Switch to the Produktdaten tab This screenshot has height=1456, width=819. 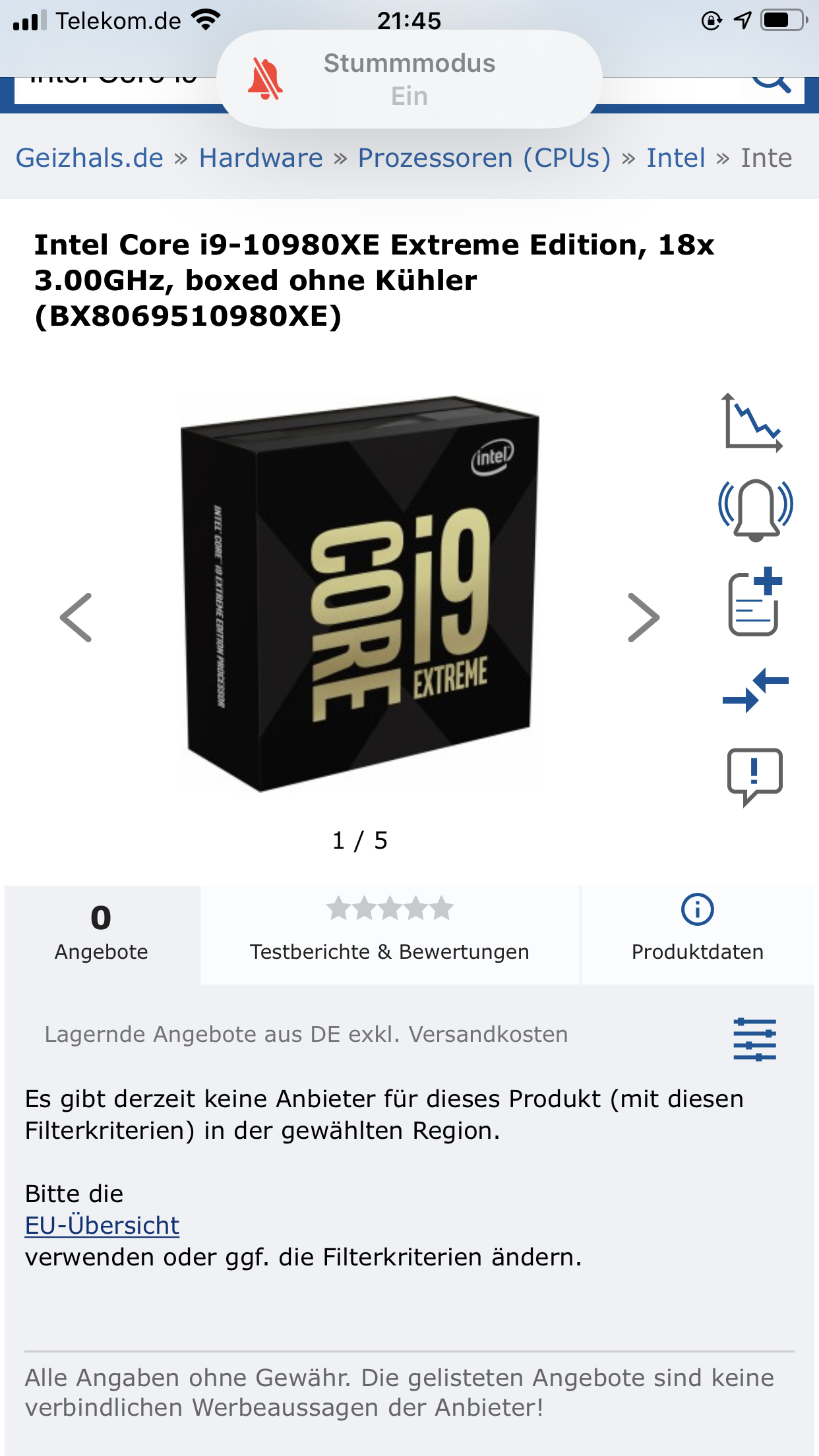(697, 934)
